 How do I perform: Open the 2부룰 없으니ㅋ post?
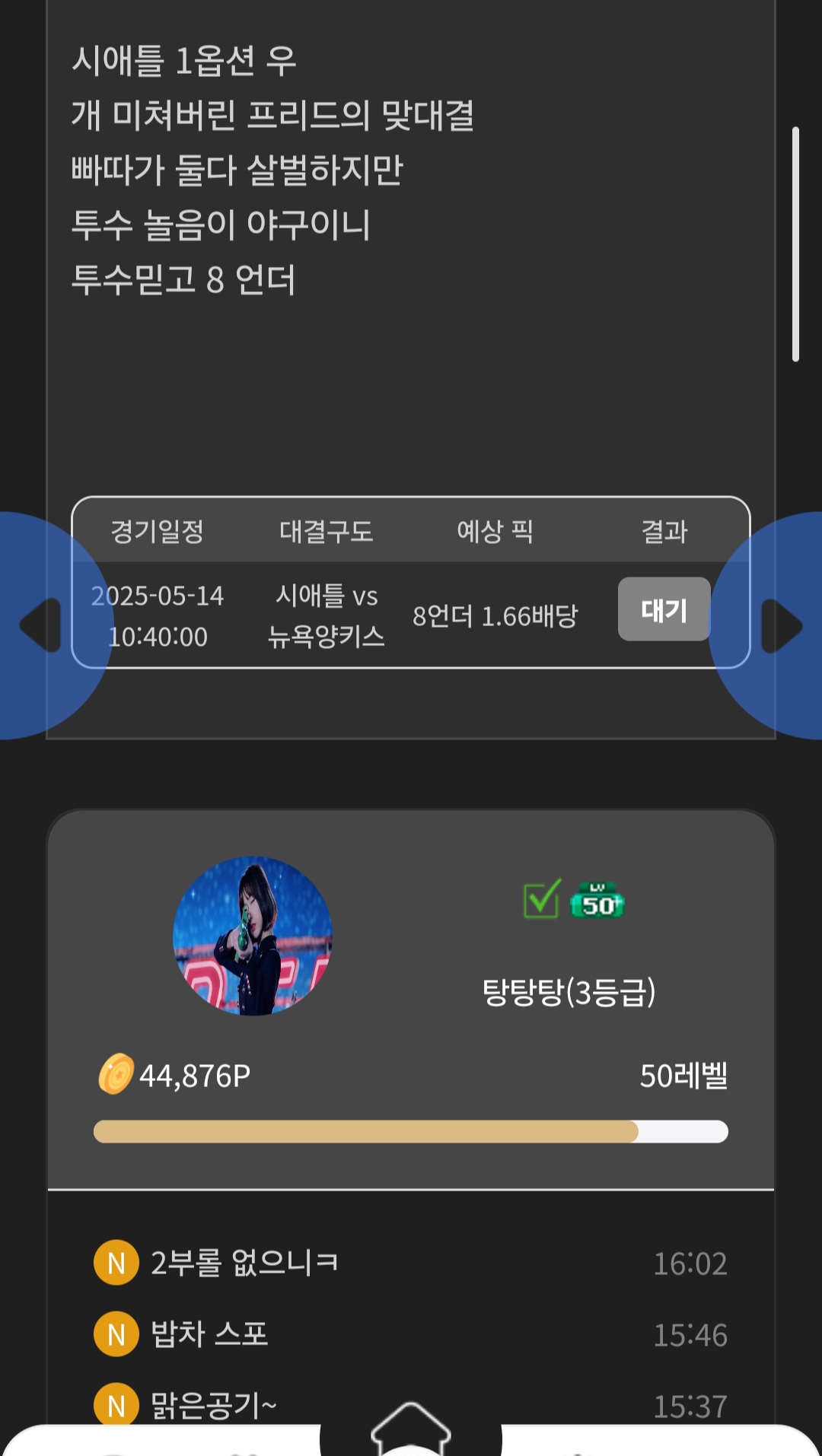(244, 1263)
